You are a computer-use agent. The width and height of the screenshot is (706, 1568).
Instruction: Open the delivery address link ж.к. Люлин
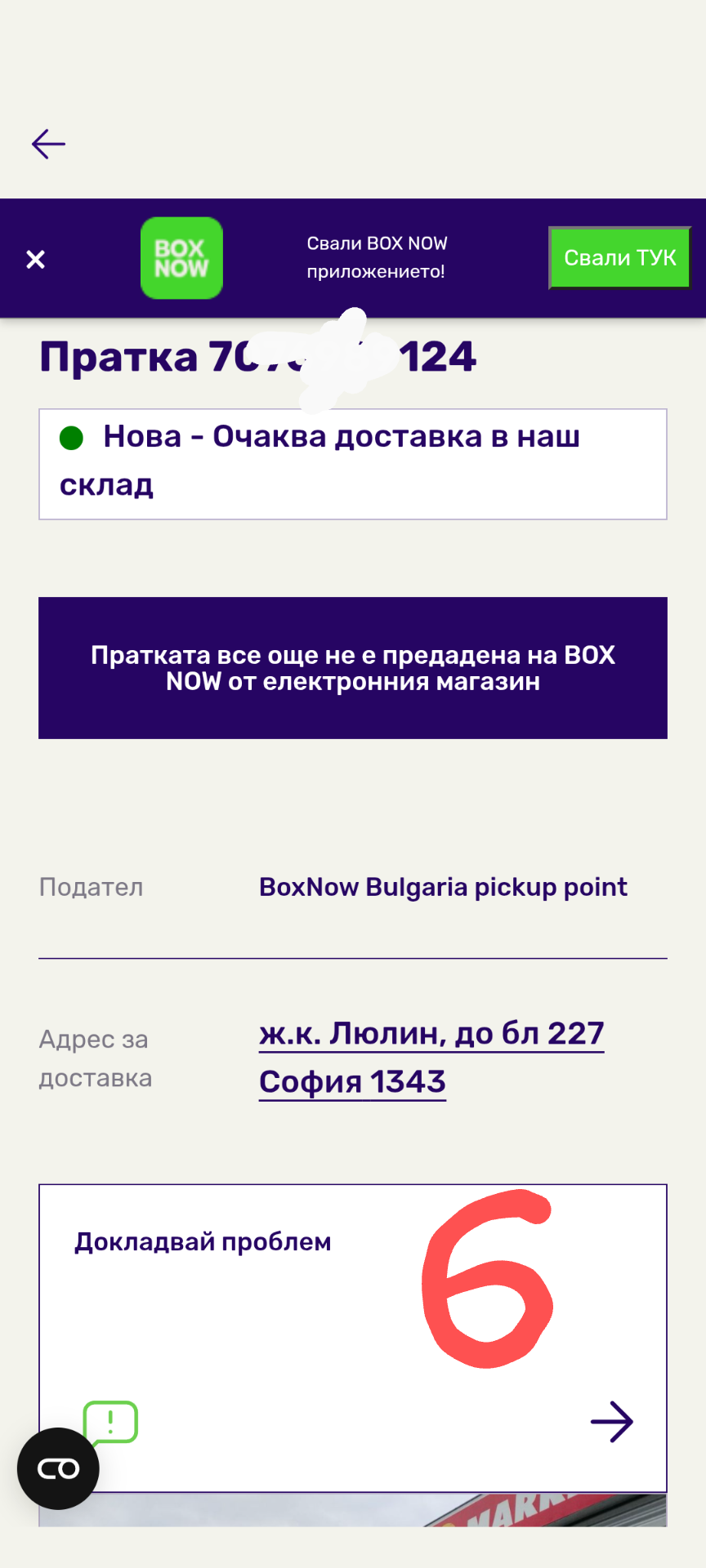point(431,1034)
